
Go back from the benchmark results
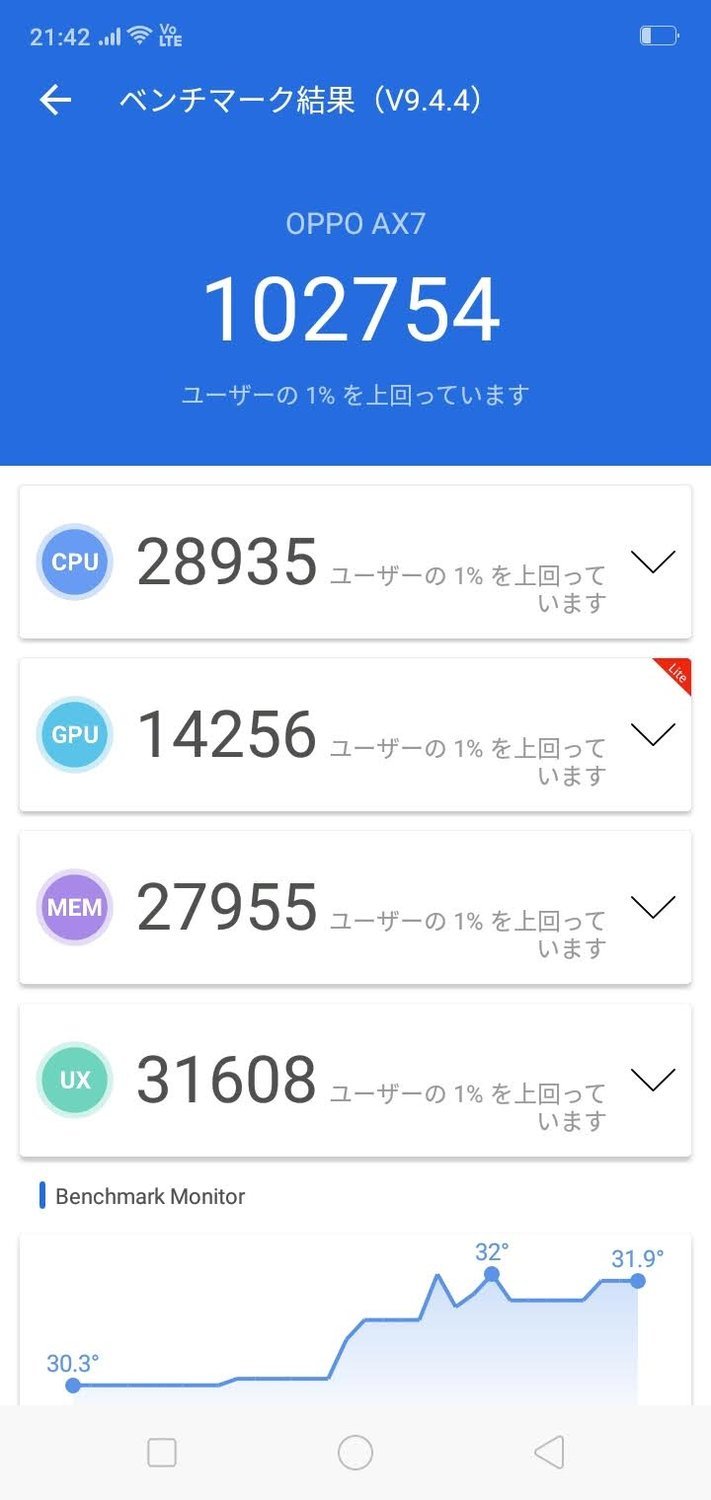[55, 100]
